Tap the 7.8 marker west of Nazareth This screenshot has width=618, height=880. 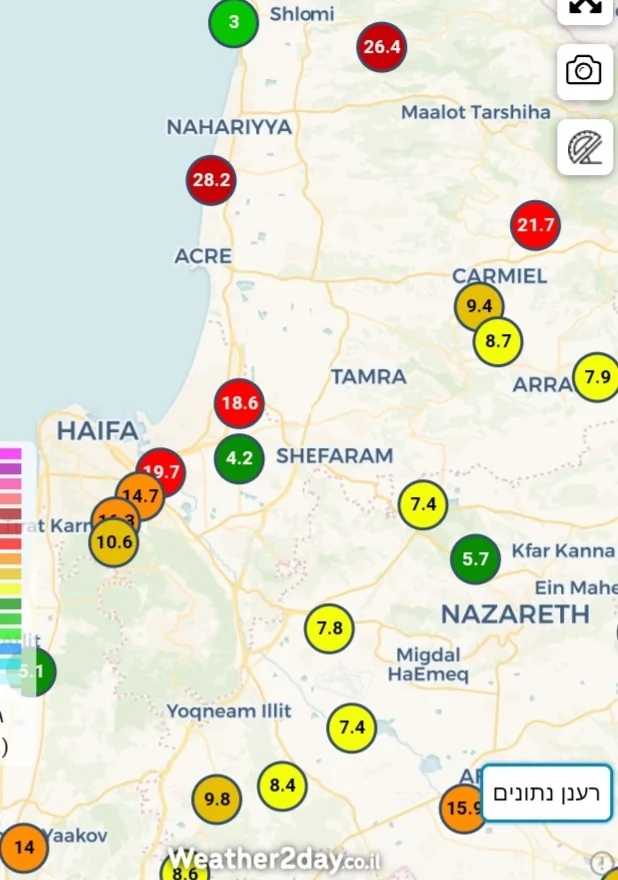329,629
